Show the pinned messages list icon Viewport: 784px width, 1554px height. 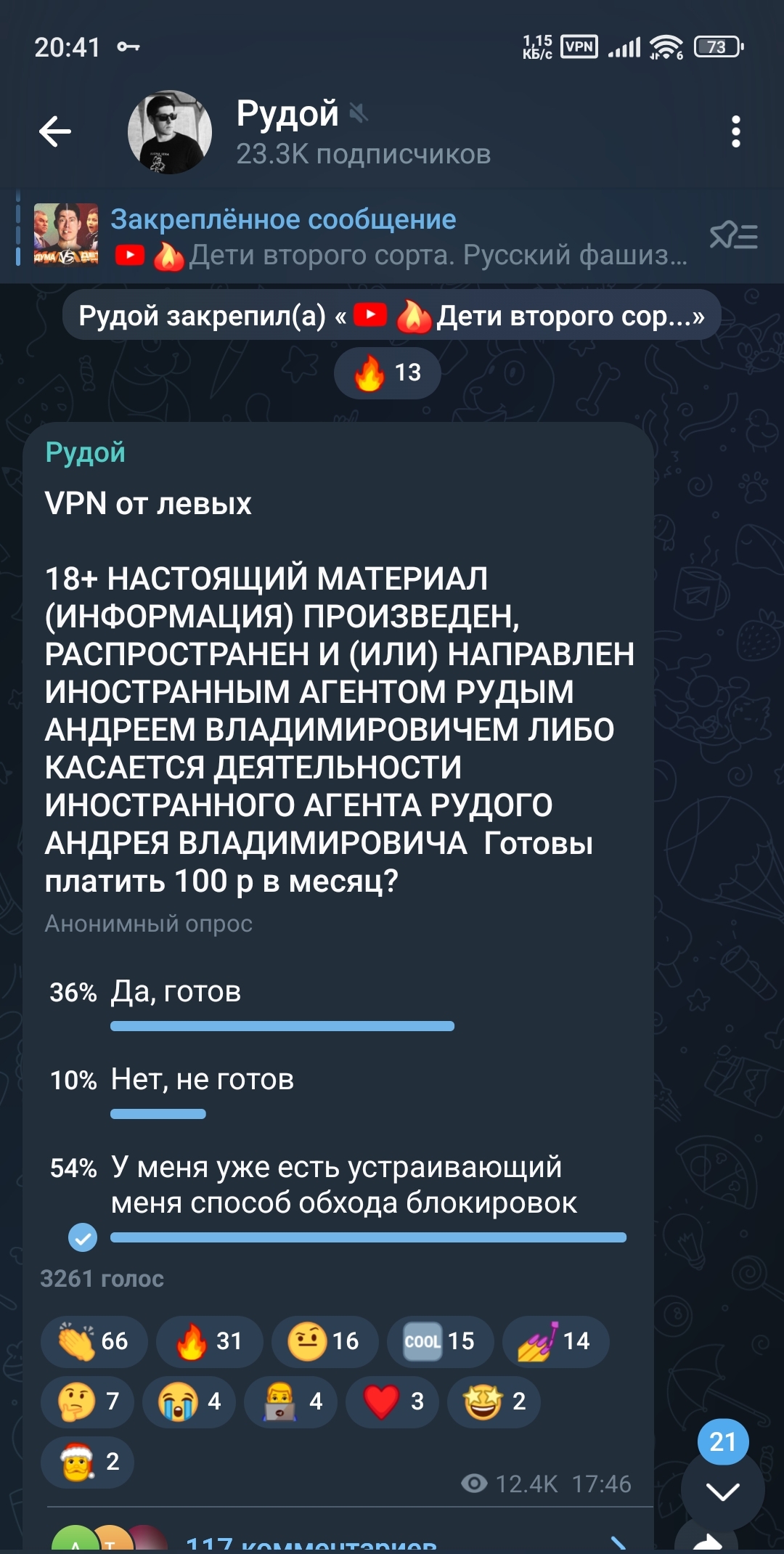click(x=733, y=236)
